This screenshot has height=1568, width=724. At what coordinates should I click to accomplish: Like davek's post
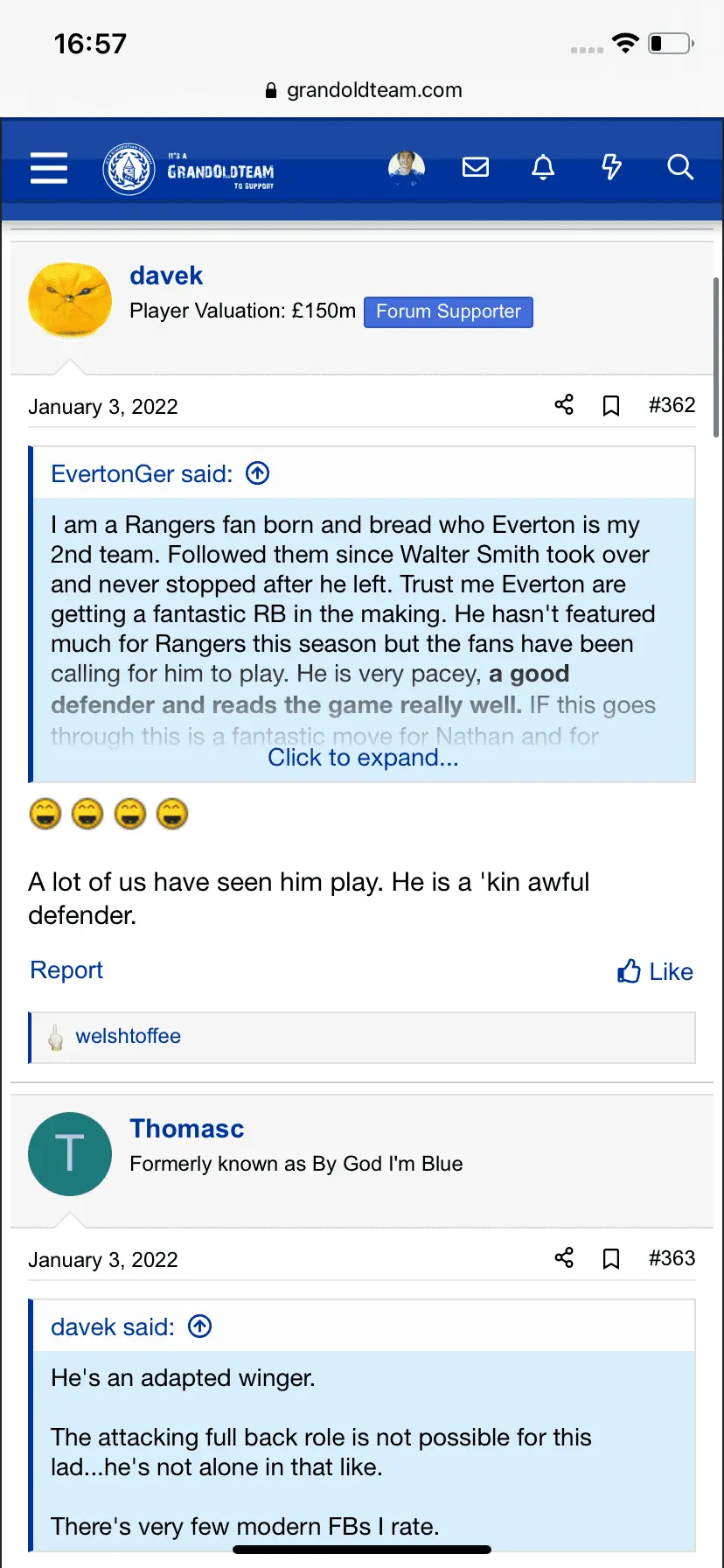(x=655, y=972)
